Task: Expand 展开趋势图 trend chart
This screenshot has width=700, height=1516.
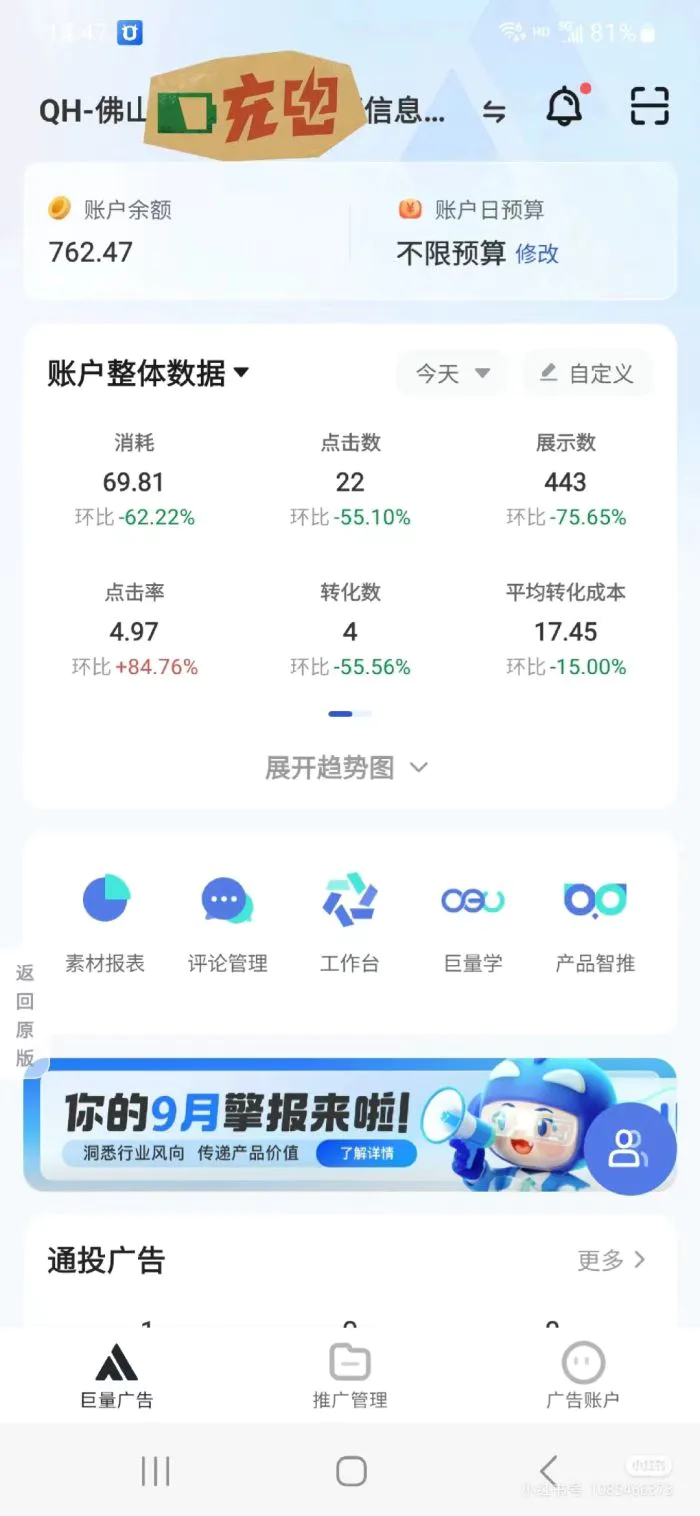Action: tap(346, 768)
